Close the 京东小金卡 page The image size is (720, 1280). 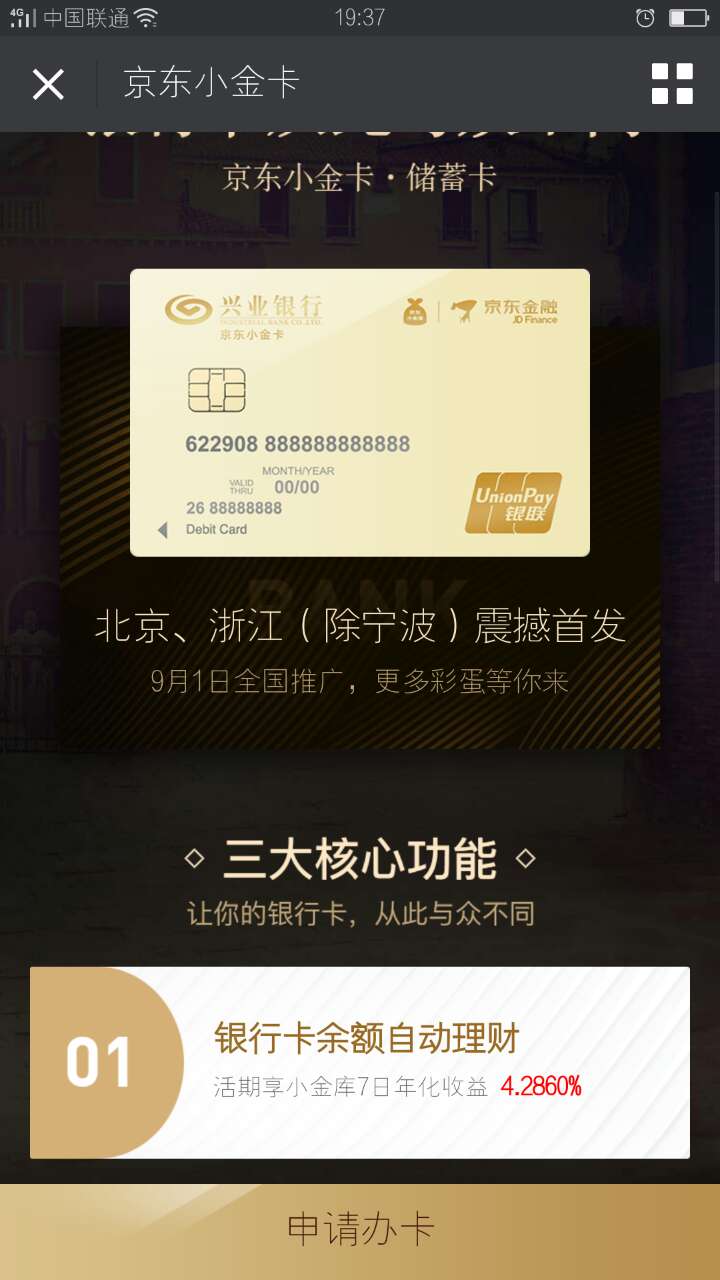[x=48, y=84]
